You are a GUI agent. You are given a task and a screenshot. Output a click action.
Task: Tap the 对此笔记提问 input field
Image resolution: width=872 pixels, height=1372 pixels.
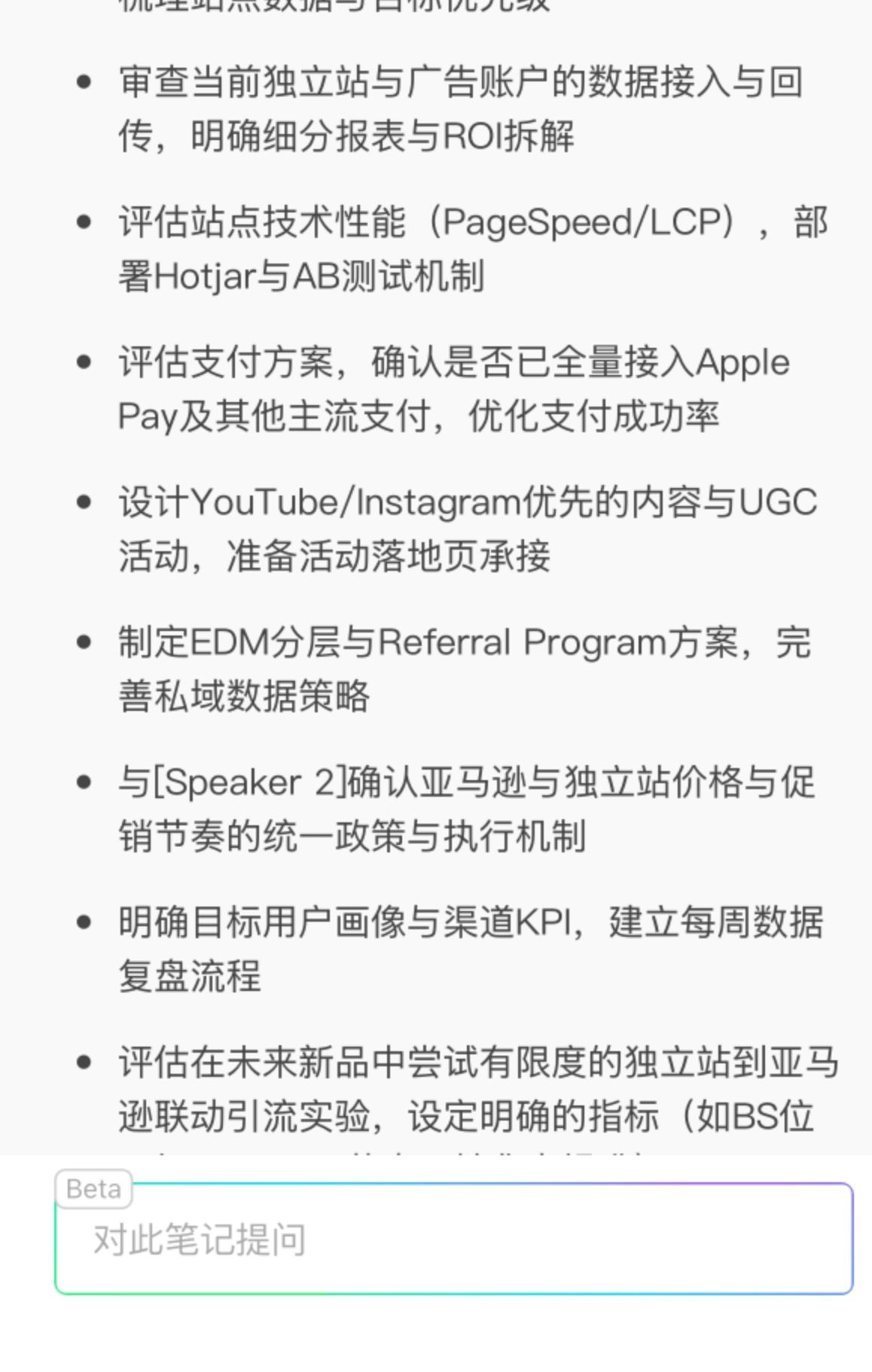pyautogui.click(x=453, y=1239)
